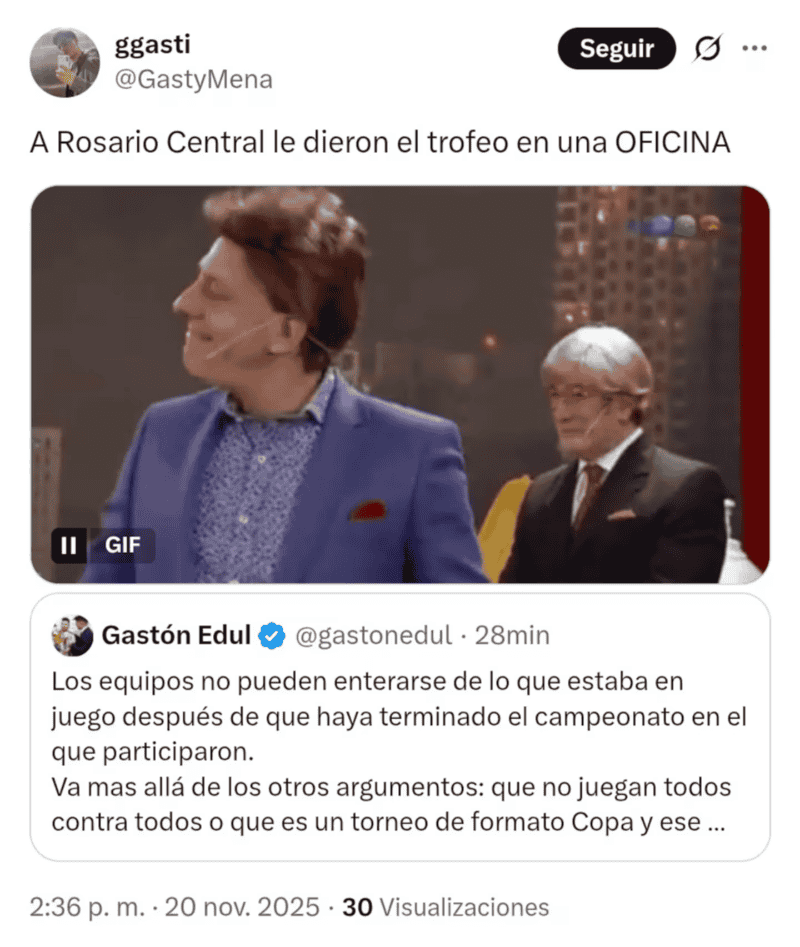Pause the GIF playback

(68, 546)
